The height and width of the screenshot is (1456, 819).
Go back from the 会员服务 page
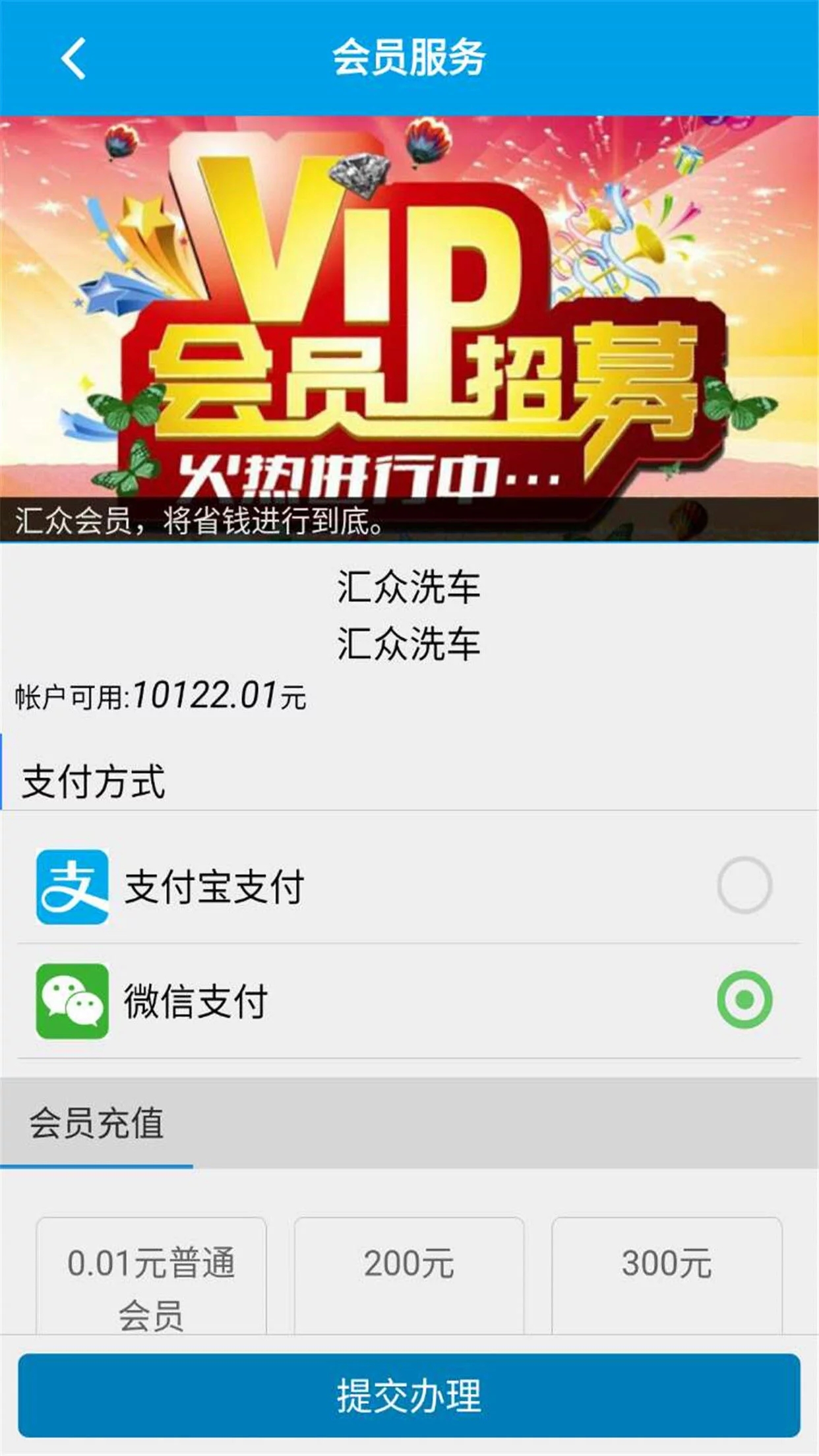pyautogui.click(x=73, y=58)
